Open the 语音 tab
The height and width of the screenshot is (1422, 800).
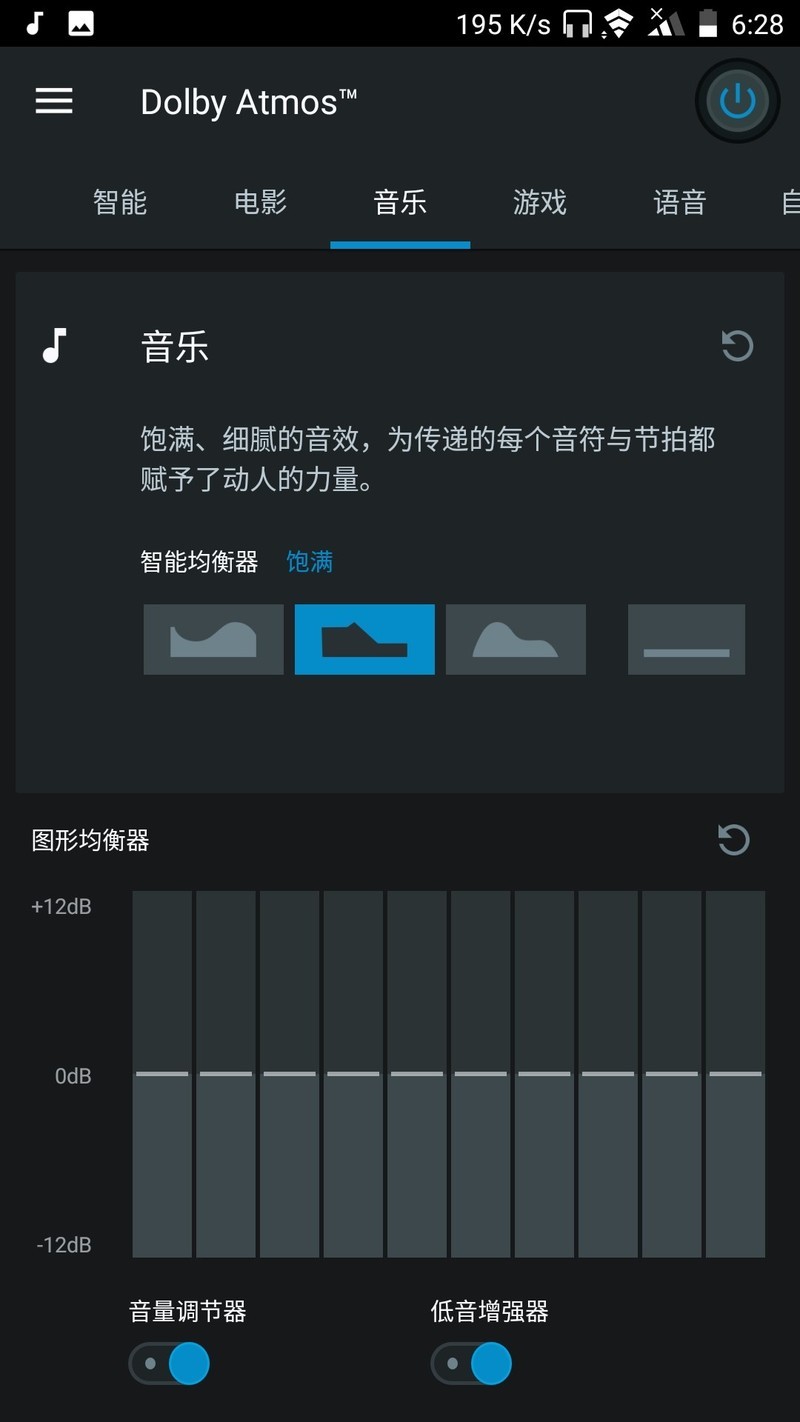click(x=680, y=203)
